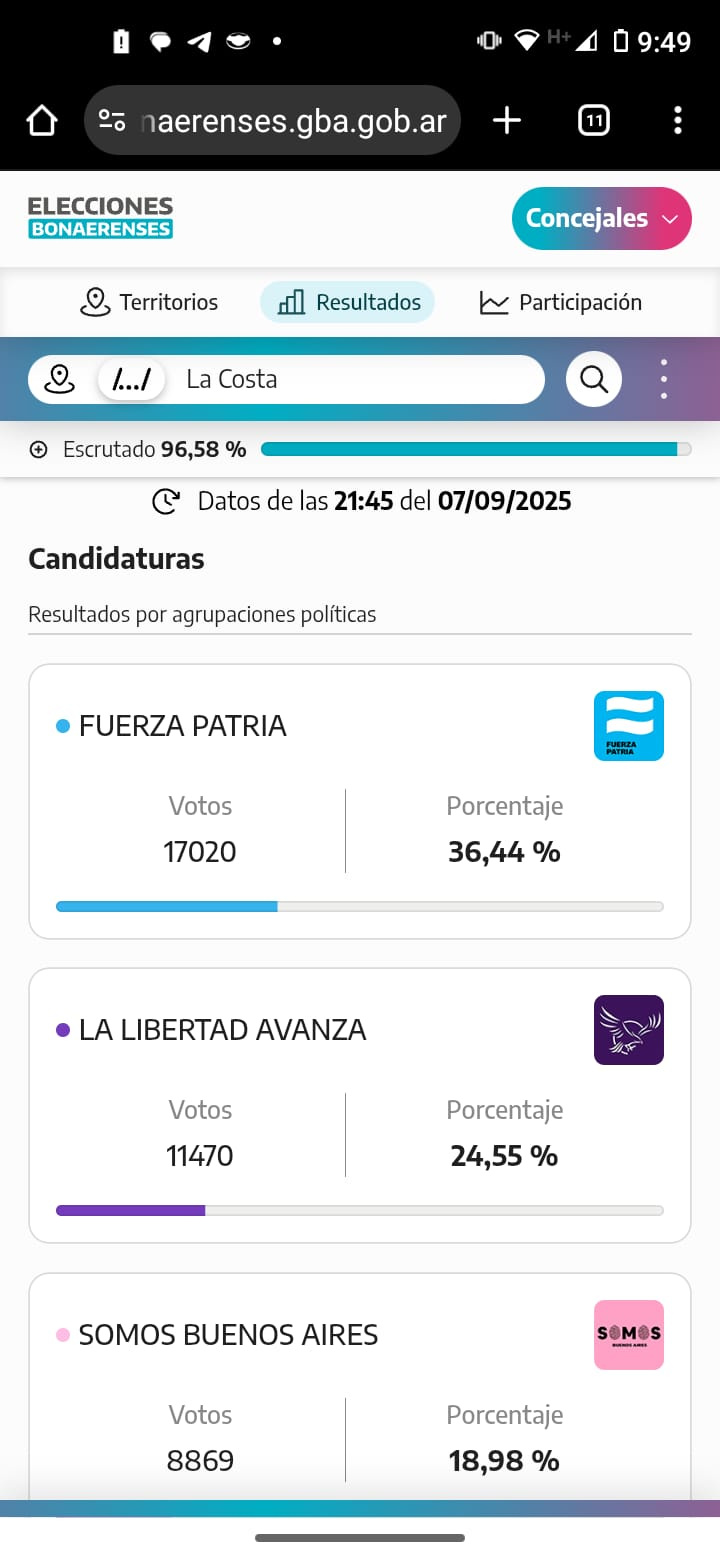
Task: Tap the location pin icon beside La Costa
Action: click(60, 380)
